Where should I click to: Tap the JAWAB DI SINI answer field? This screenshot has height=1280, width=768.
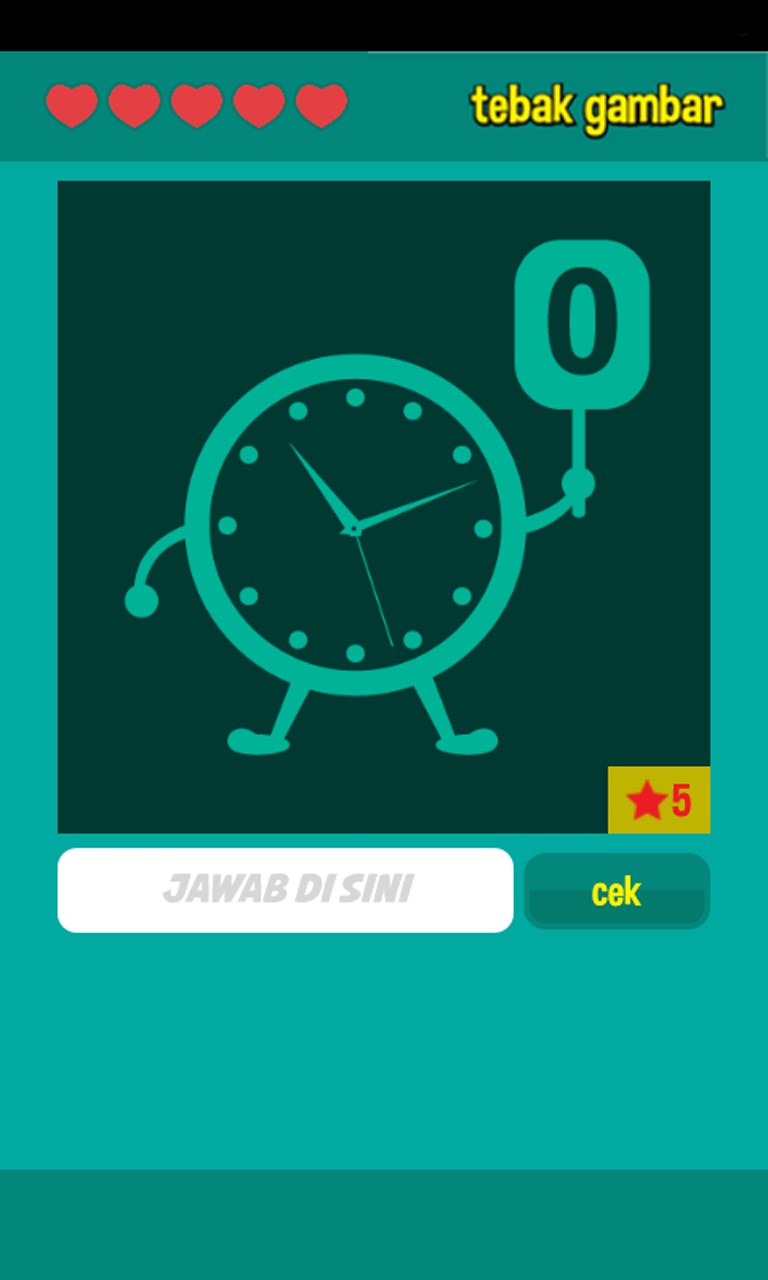pyautogui.click(x=285, y=890)
